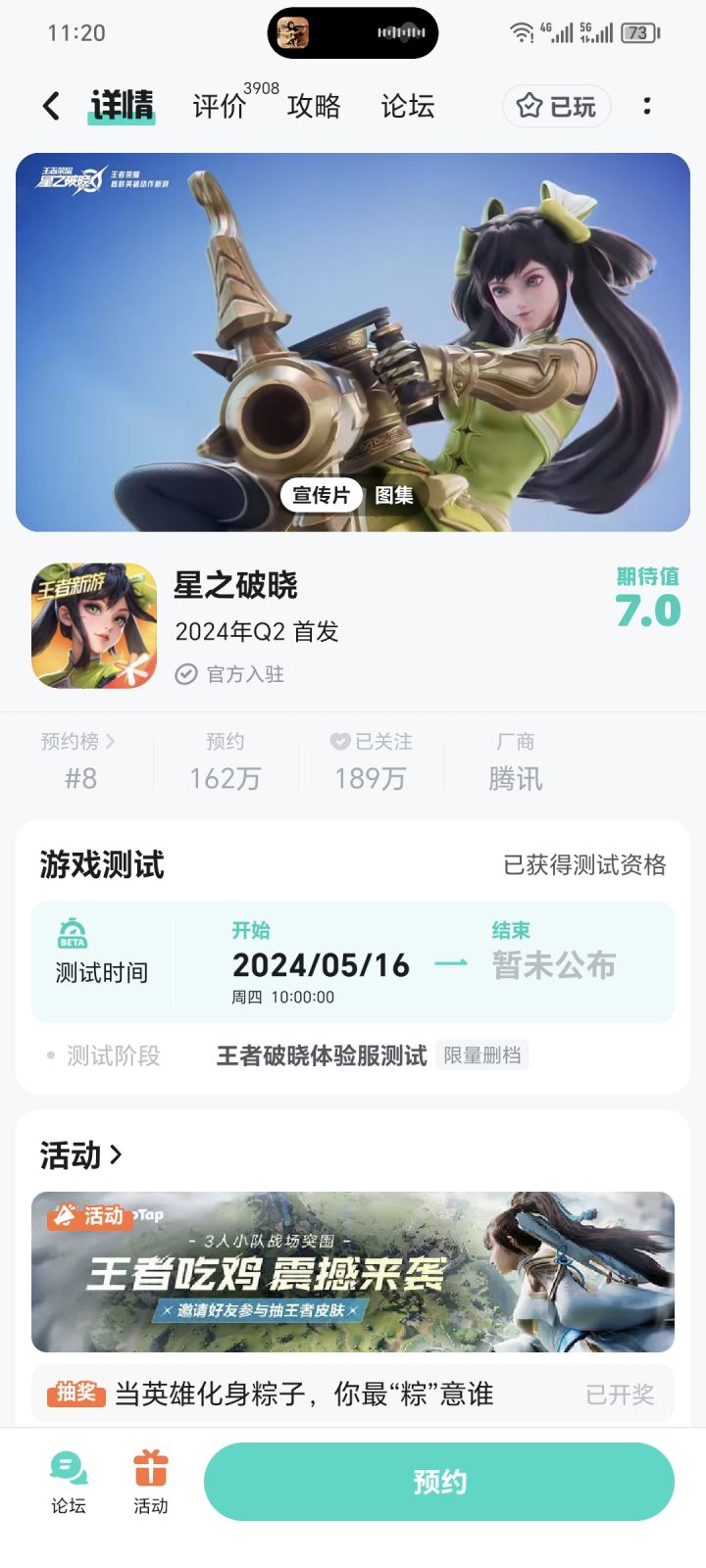Screen dimensions: 706x1568
Task: Open the three-dot more options menu
Action: (x=647, y=106)
